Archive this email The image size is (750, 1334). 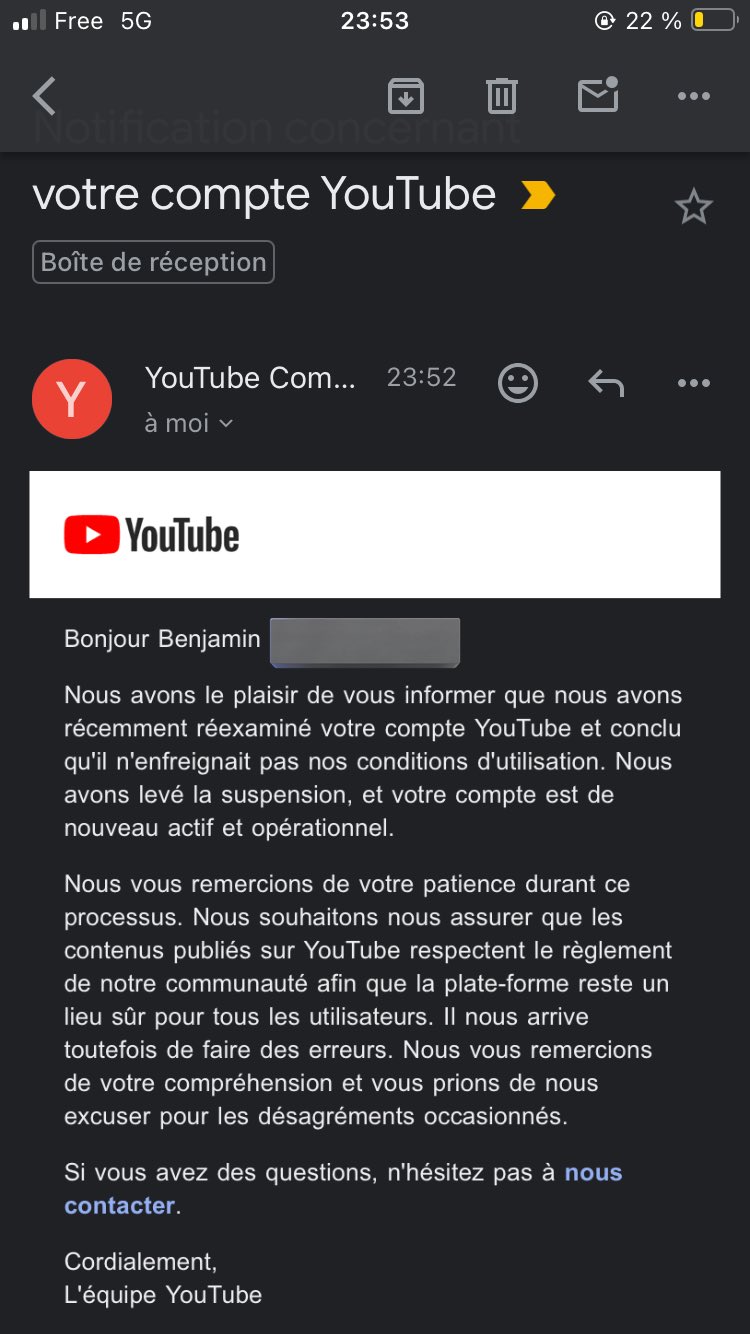405,96
